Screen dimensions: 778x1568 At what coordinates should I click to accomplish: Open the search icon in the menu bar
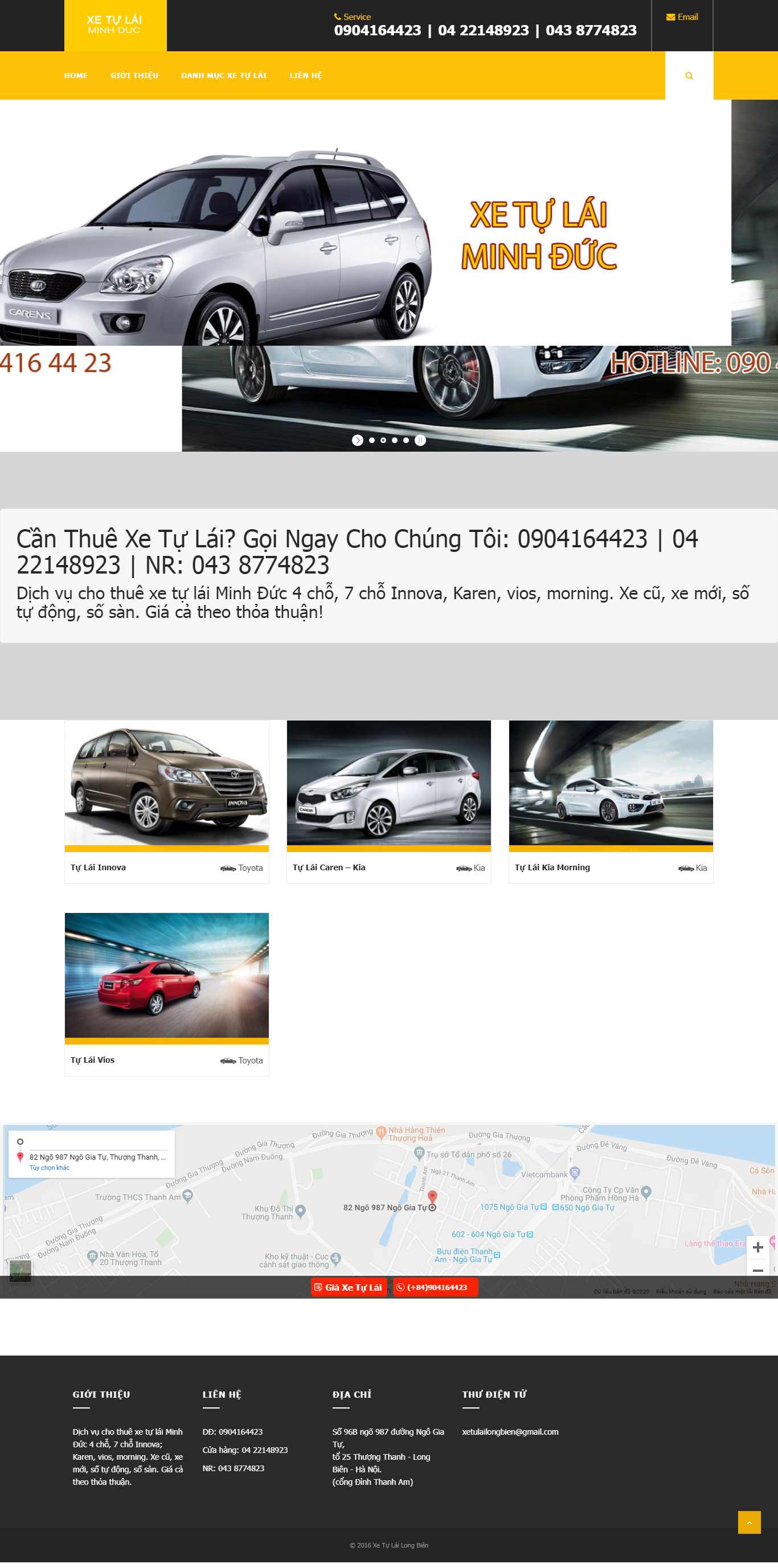[689, 76]
